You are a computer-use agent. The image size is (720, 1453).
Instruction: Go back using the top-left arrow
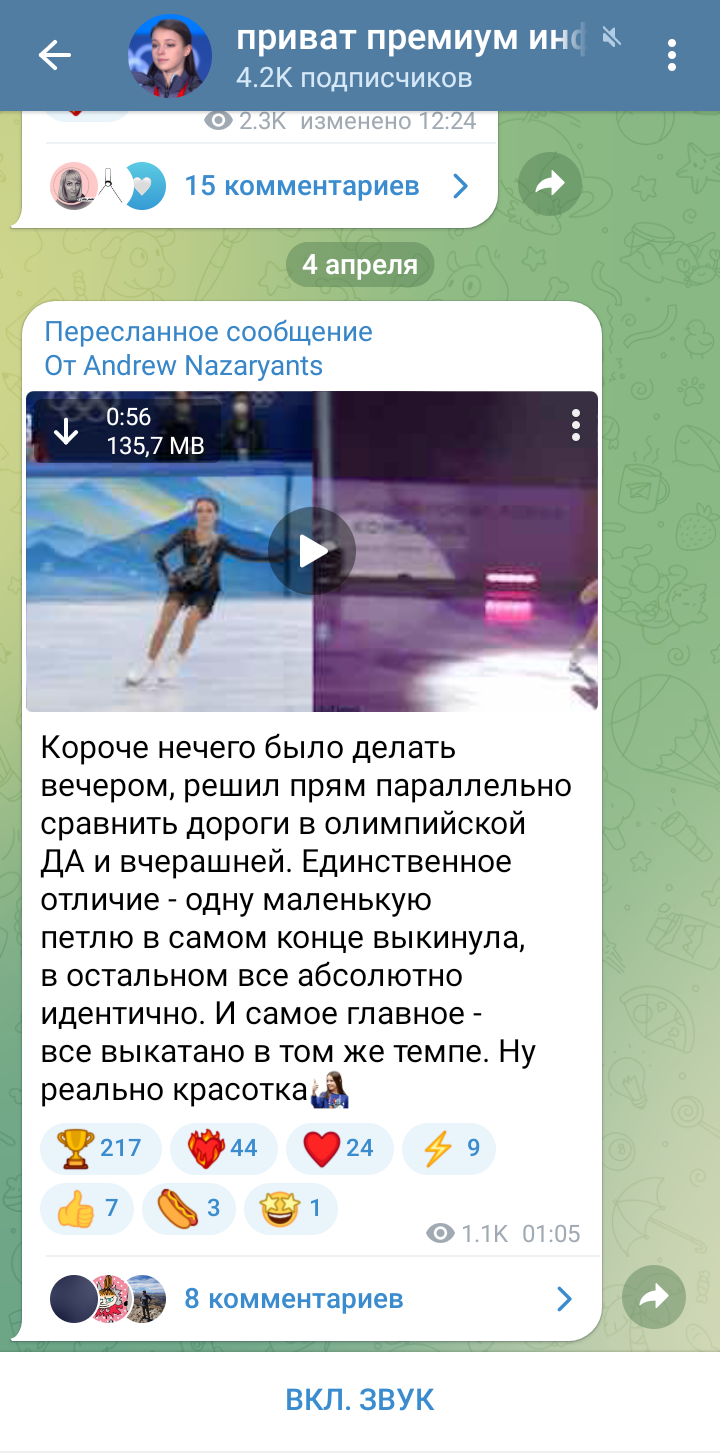coord(54,55)
